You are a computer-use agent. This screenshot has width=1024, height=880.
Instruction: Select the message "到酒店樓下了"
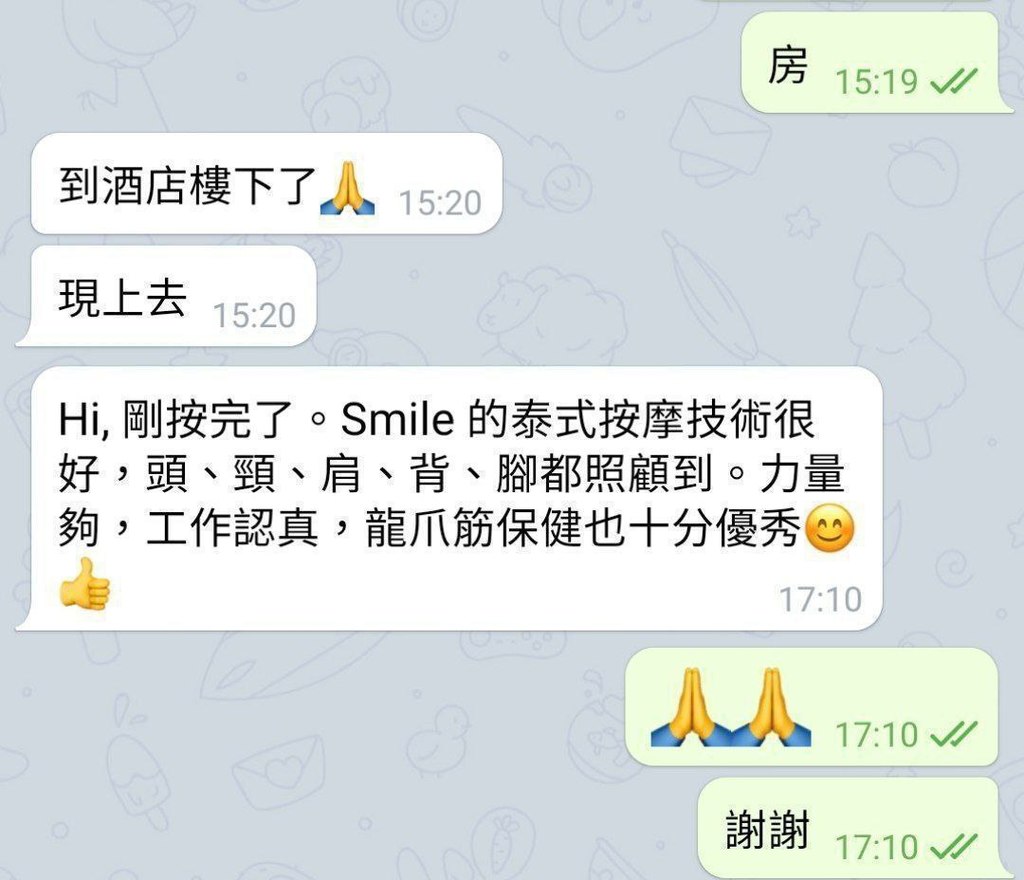point(264,186)
